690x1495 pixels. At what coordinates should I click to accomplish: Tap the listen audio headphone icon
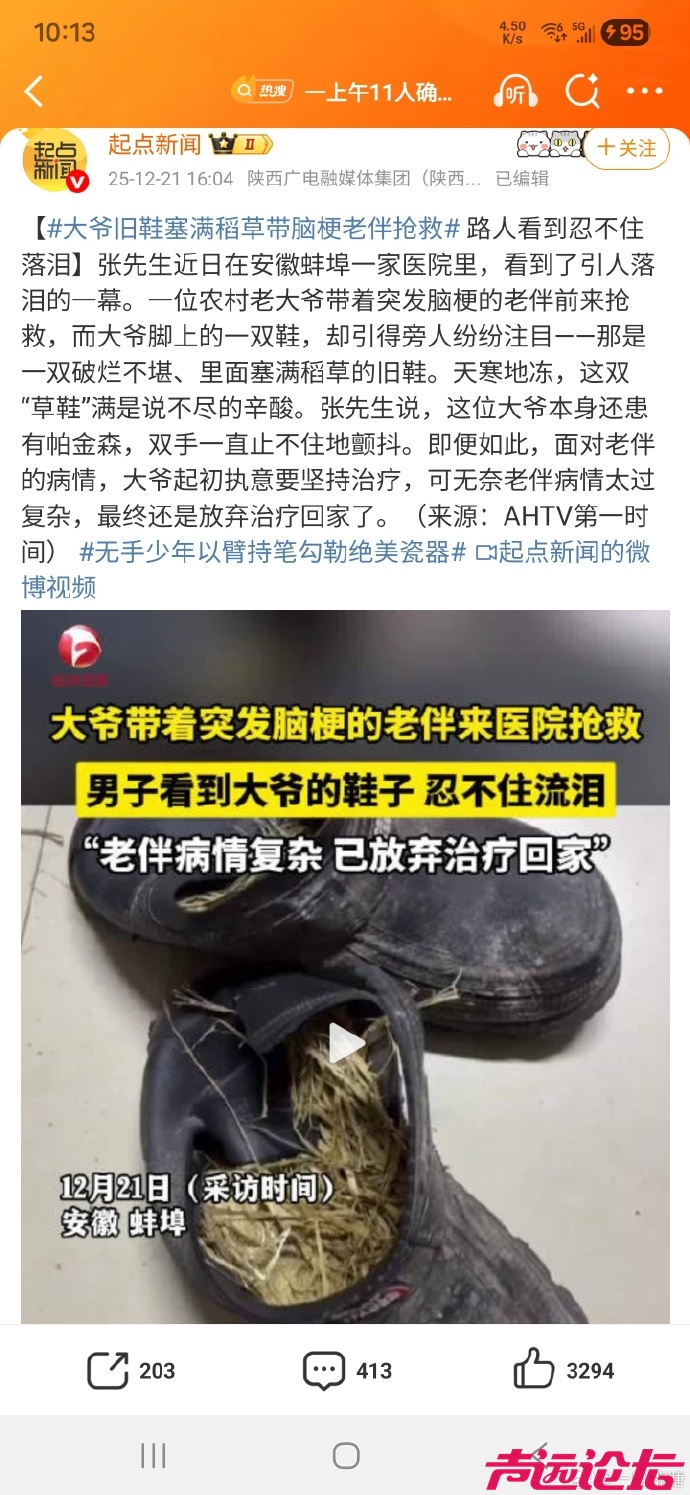515,92
